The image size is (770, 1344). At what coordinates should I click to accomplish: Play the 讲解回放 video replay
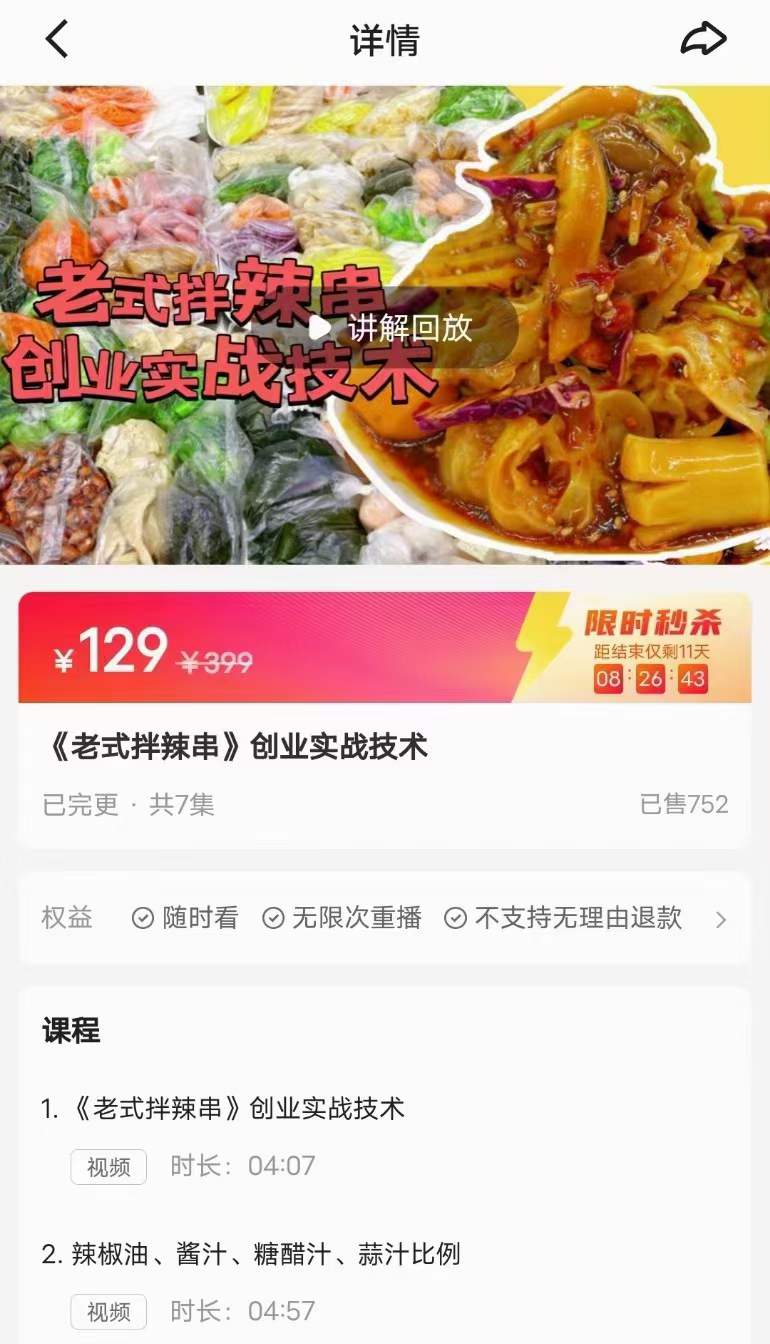(320, 327)
